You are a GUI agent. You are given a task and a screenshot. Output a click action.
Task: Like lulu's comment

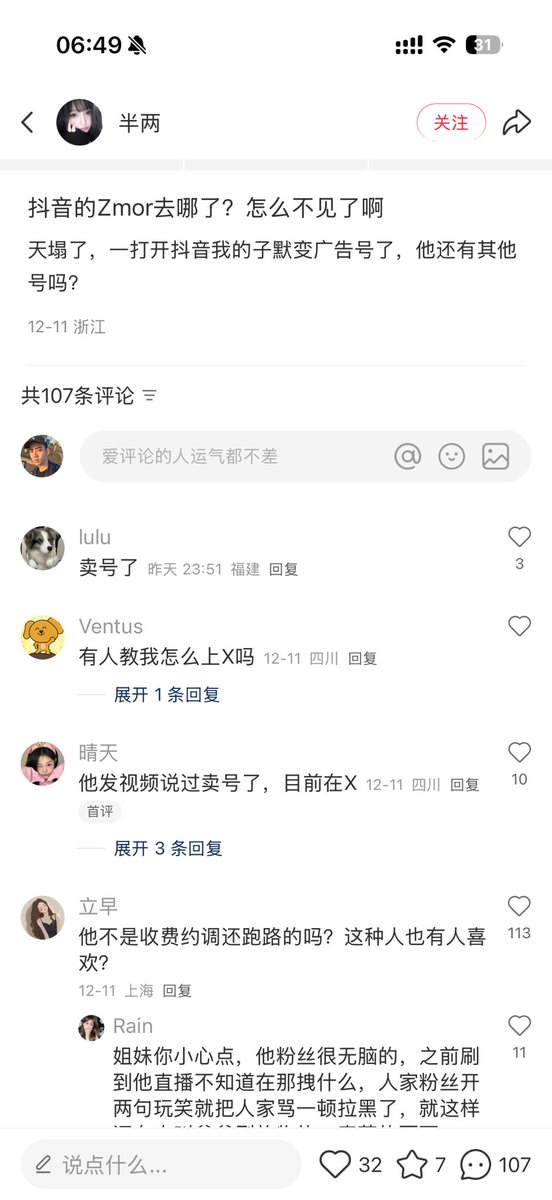pos(519,537)
